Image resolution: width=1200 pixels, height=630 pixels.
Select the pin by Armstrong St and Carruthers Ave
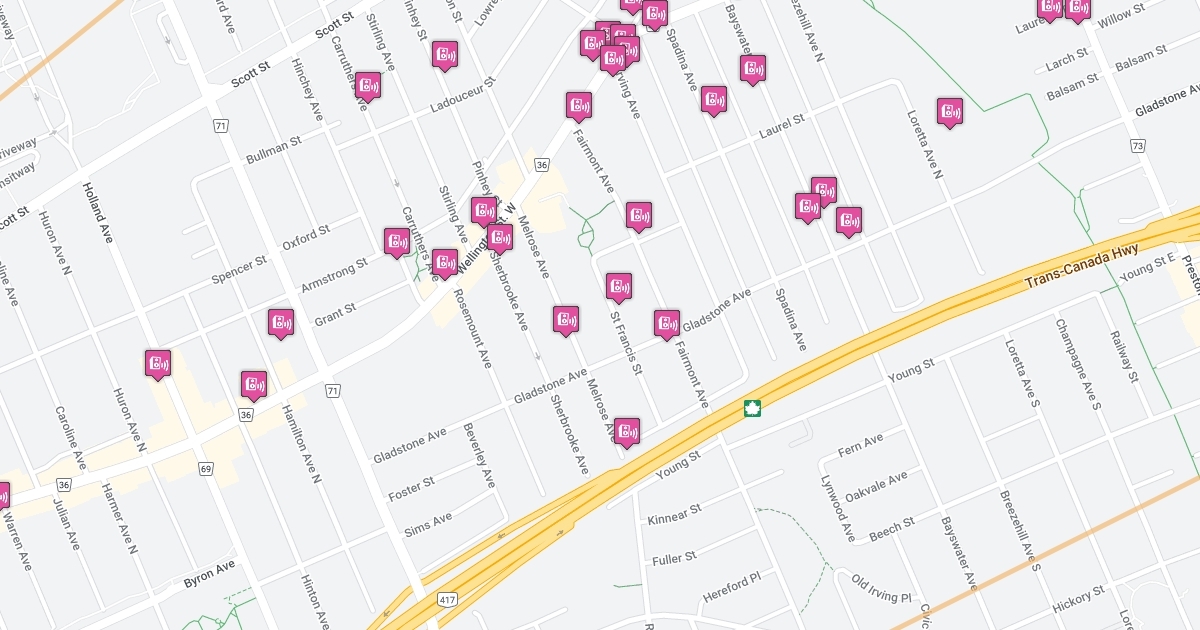(397, 242)
